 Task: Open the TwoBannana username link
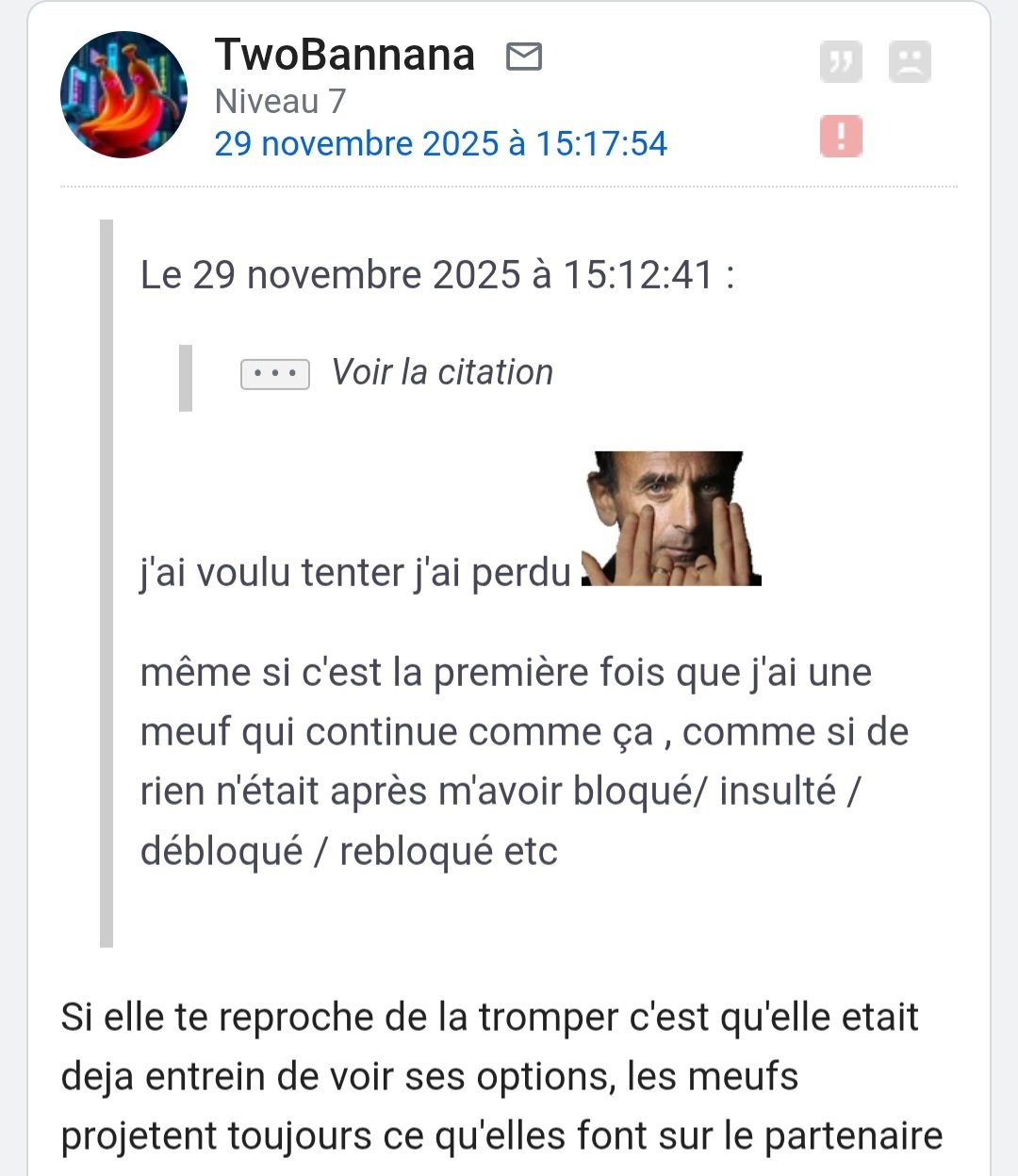coord(344,55)
